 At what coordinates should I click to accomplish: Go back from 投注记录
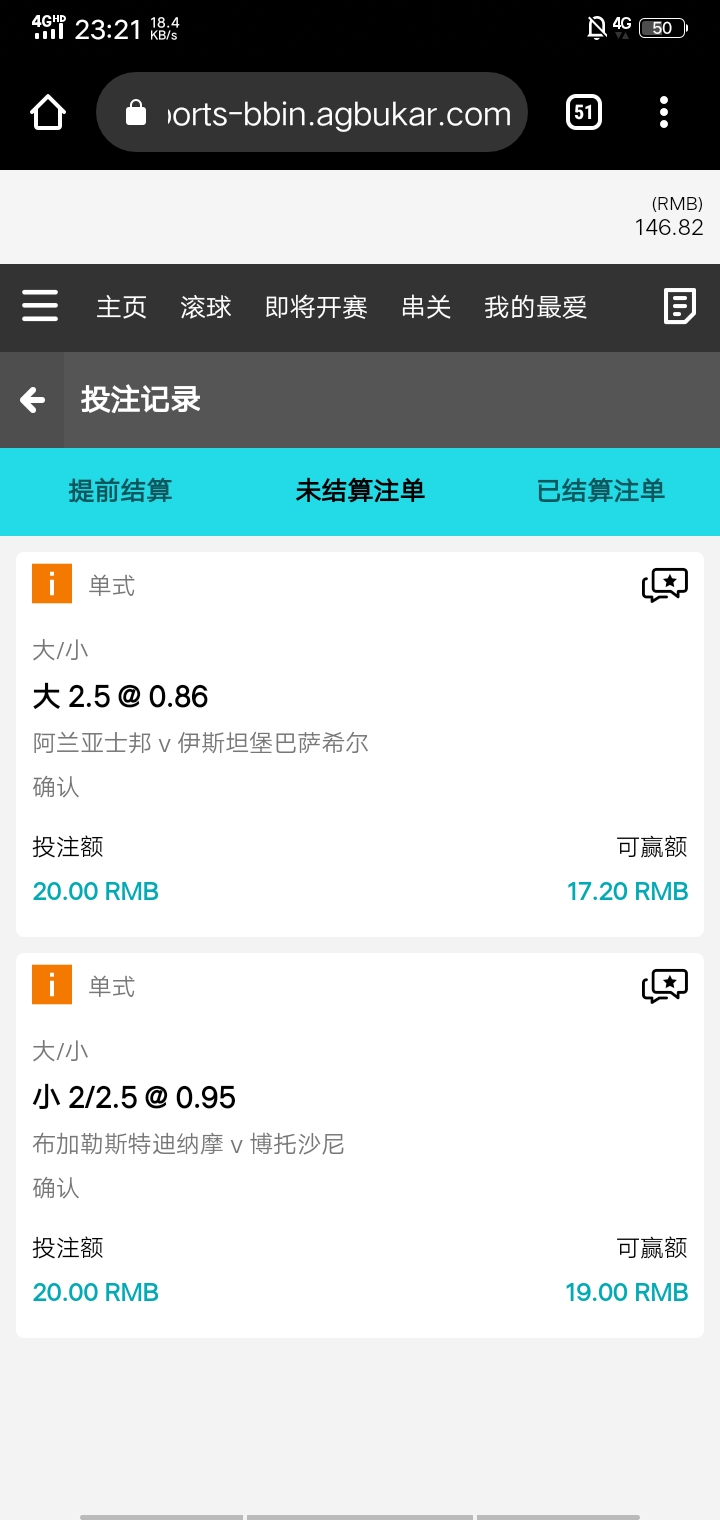pos(32,400)
